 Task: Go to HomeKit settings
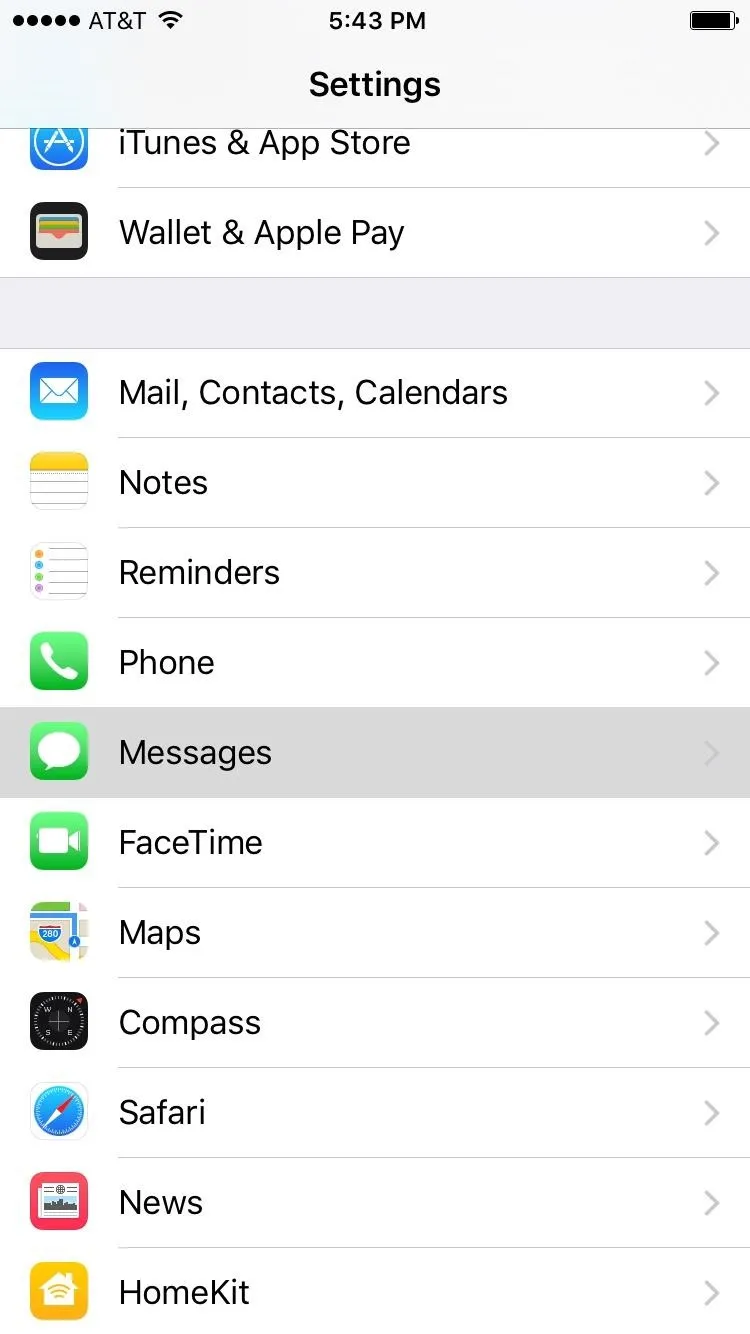[375, 1291]
